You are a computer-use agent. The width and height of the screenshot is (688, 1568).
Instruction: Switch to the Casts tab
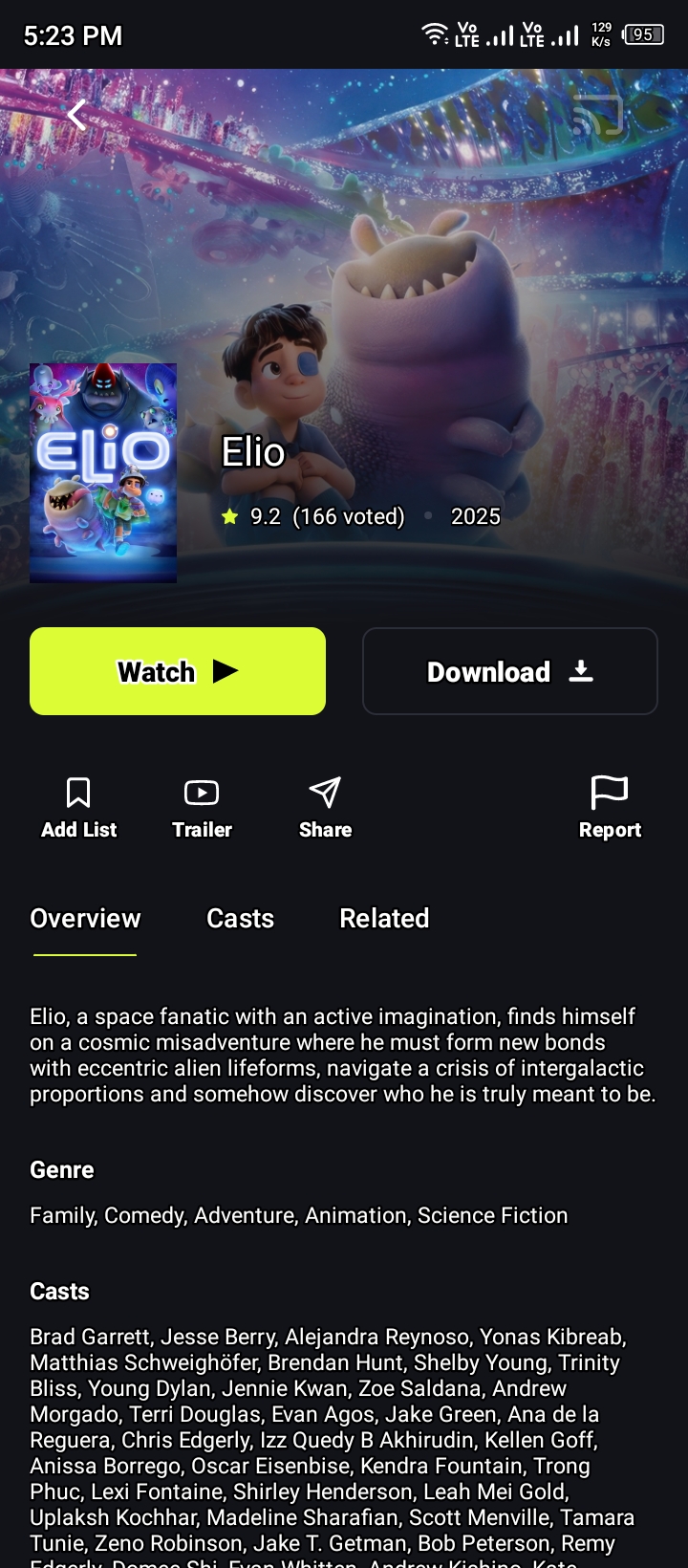(240, 918)
